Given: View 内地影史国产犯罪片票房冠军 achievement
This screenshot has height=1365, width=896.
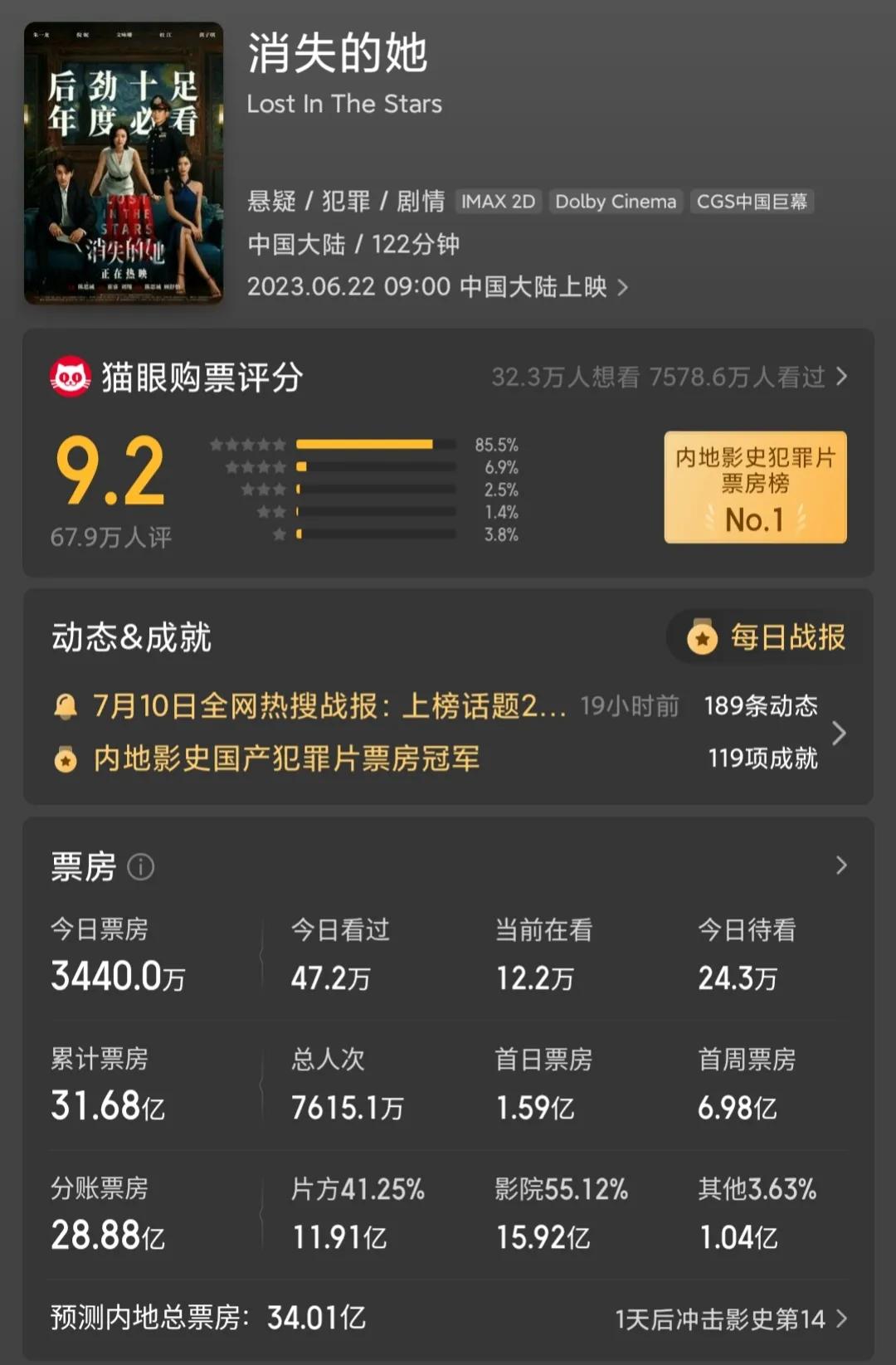Looking at the screenshot, I should (x=286, y=758).
